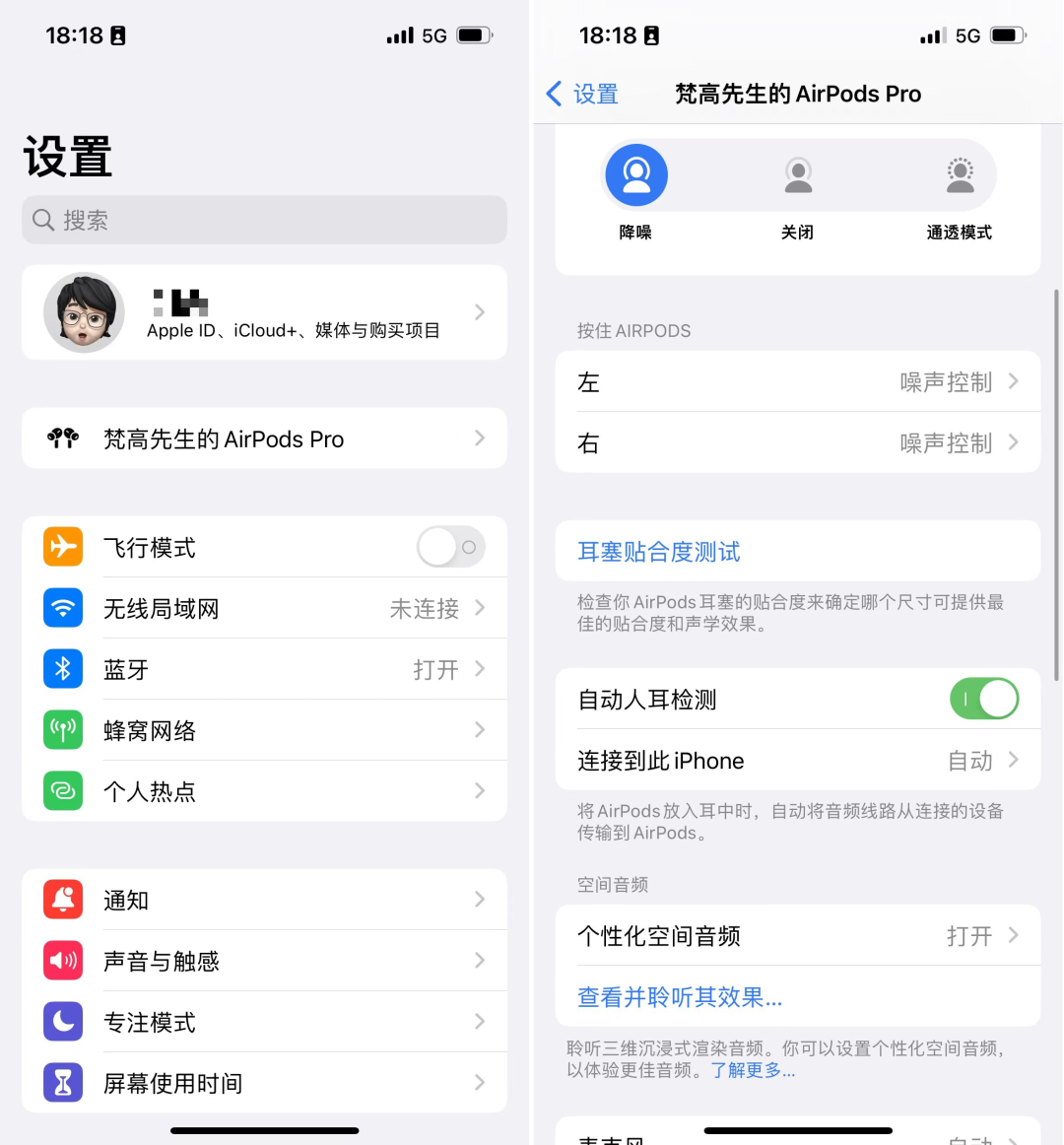Toggle 飞行模式 switch
Viewport: 1064px width, 1145px height.
point(451,547)
